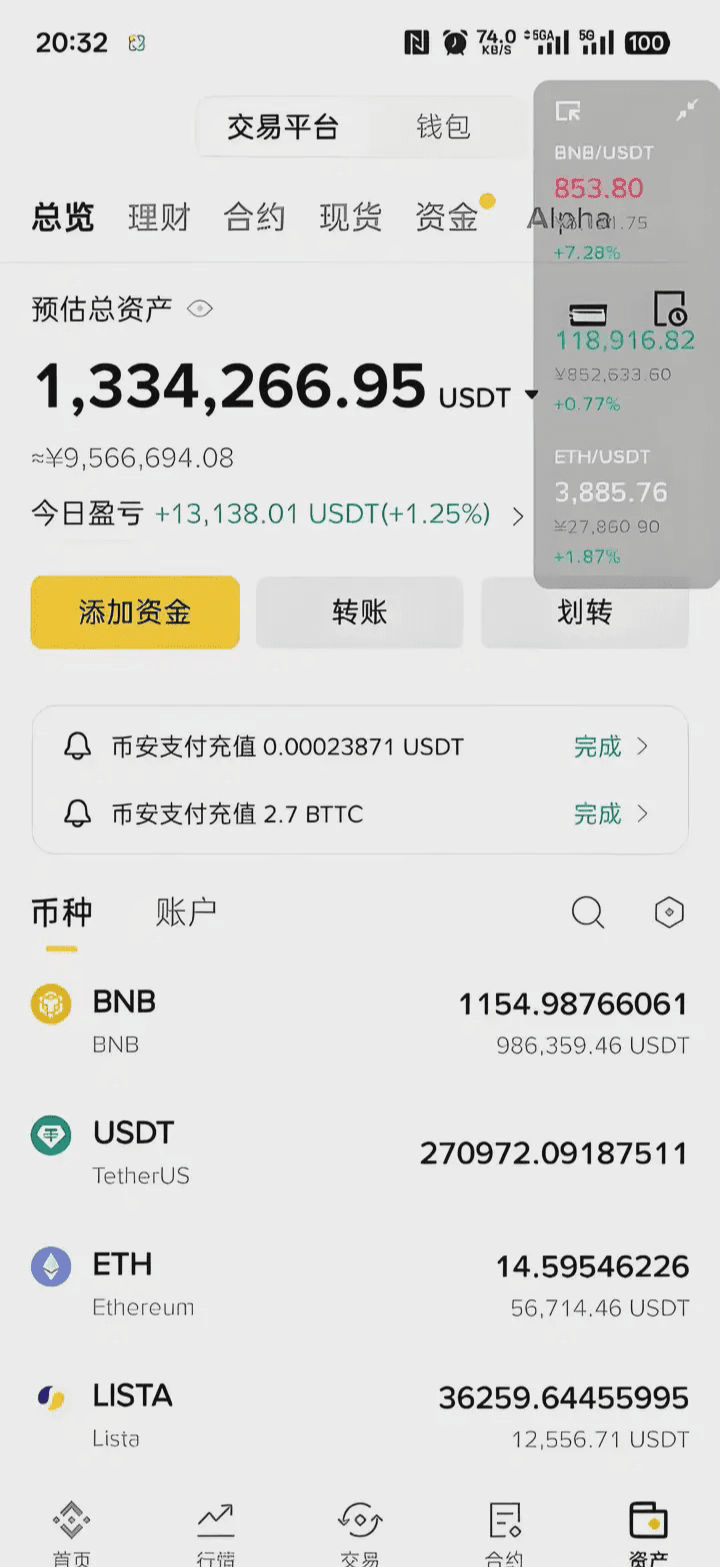This screenshot has width=720, height=1567.
Task: Open the USDT currency dropdown
Action: click(x=530, y=397)
